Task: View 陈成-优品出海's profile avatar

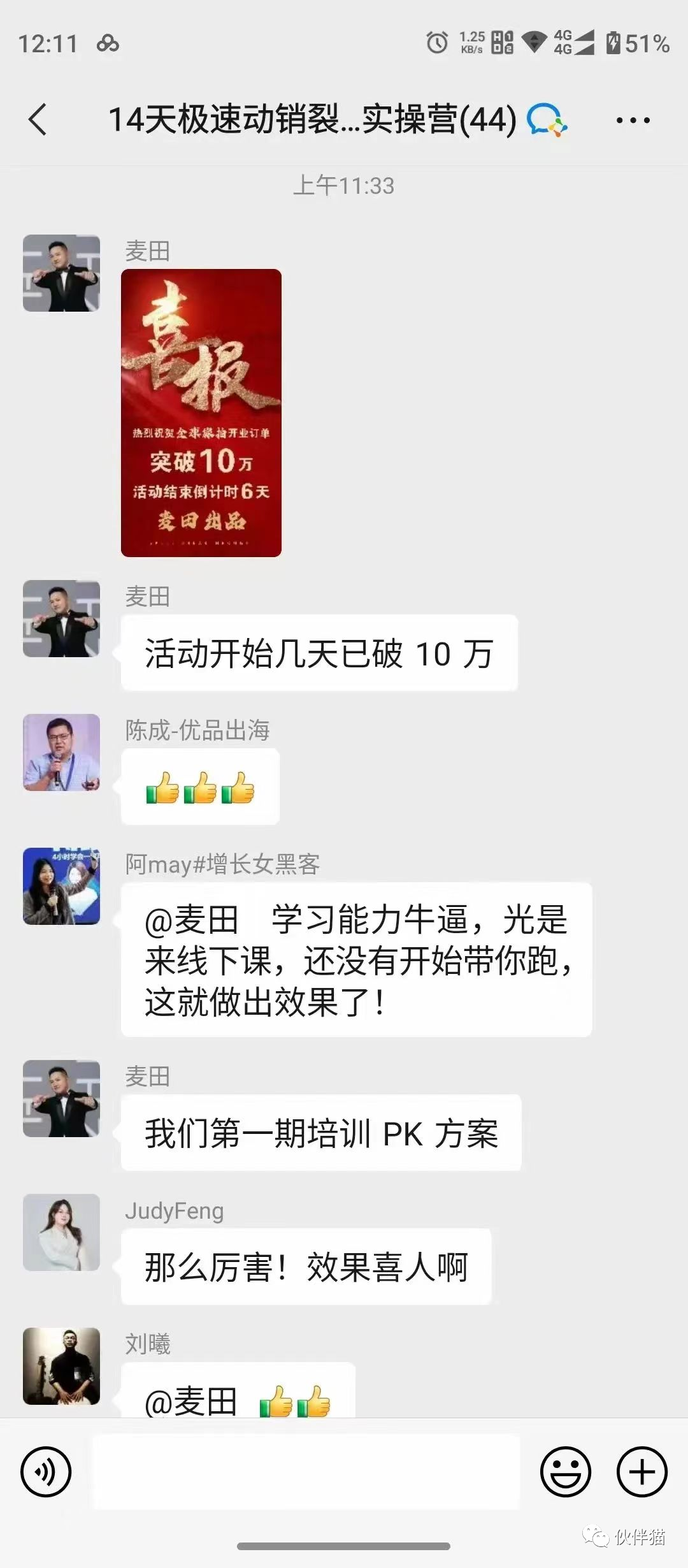Action: 62,752
